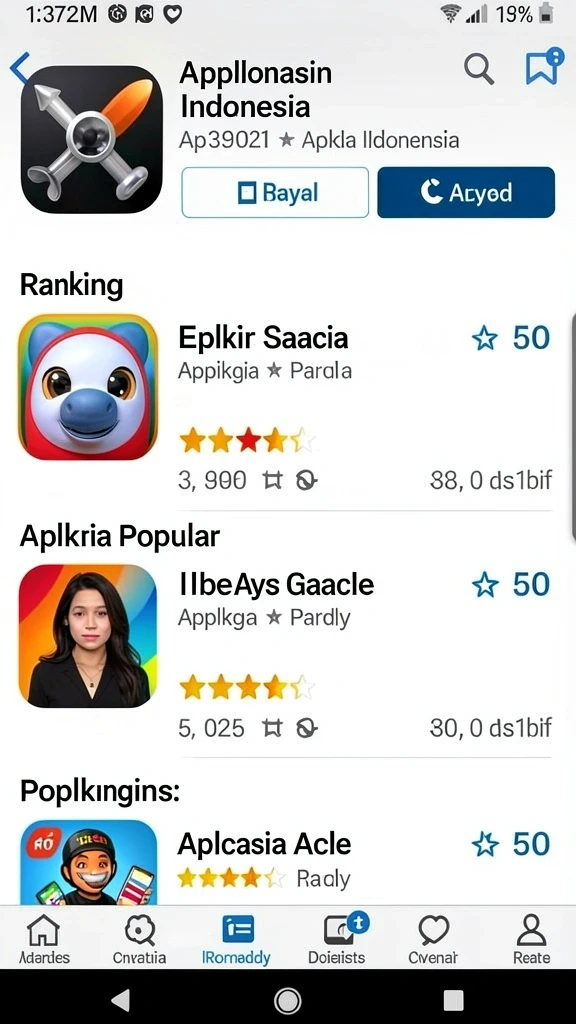Switch to the Cnvatiia tab

(140, 939)
